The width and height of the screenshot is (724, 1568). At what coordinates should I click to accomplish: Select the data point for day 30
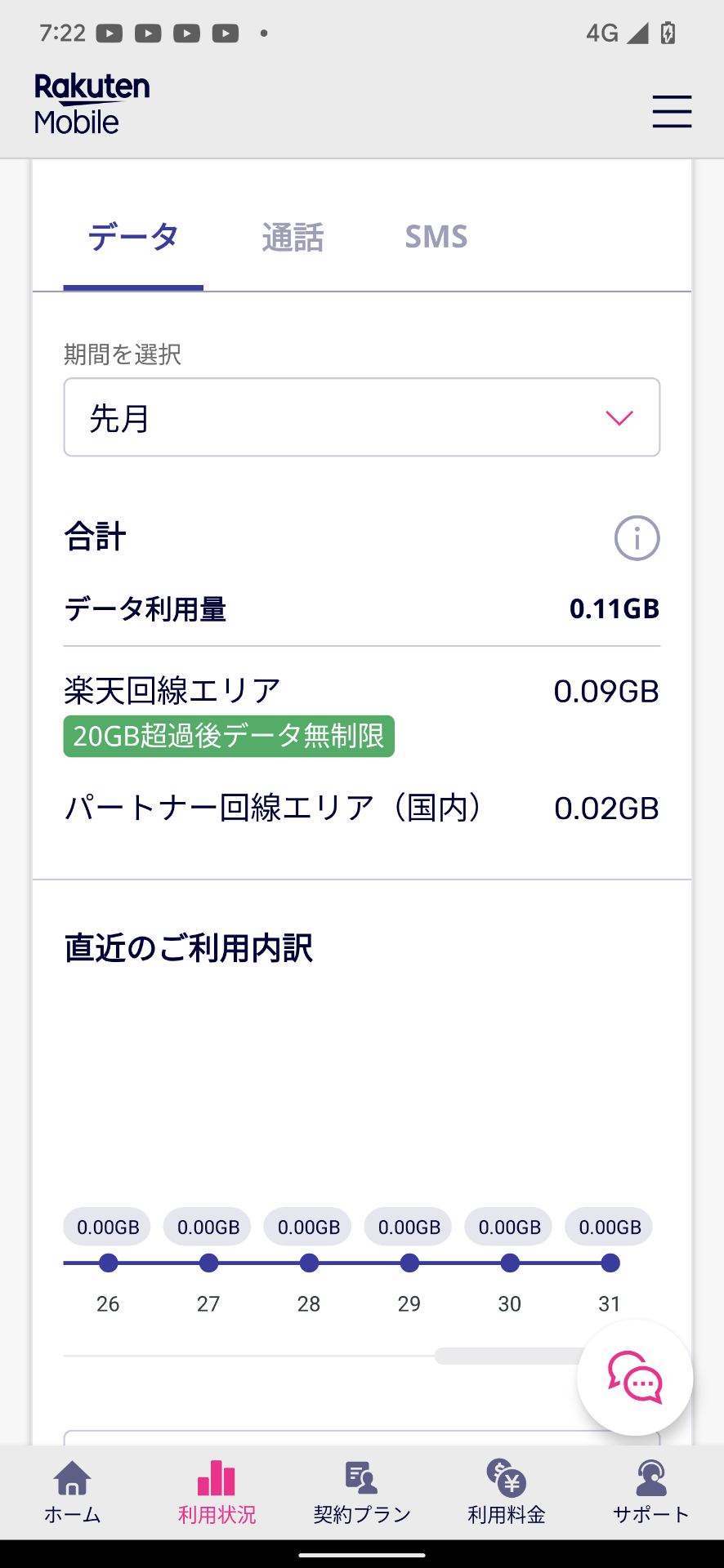coord(508,1263)
